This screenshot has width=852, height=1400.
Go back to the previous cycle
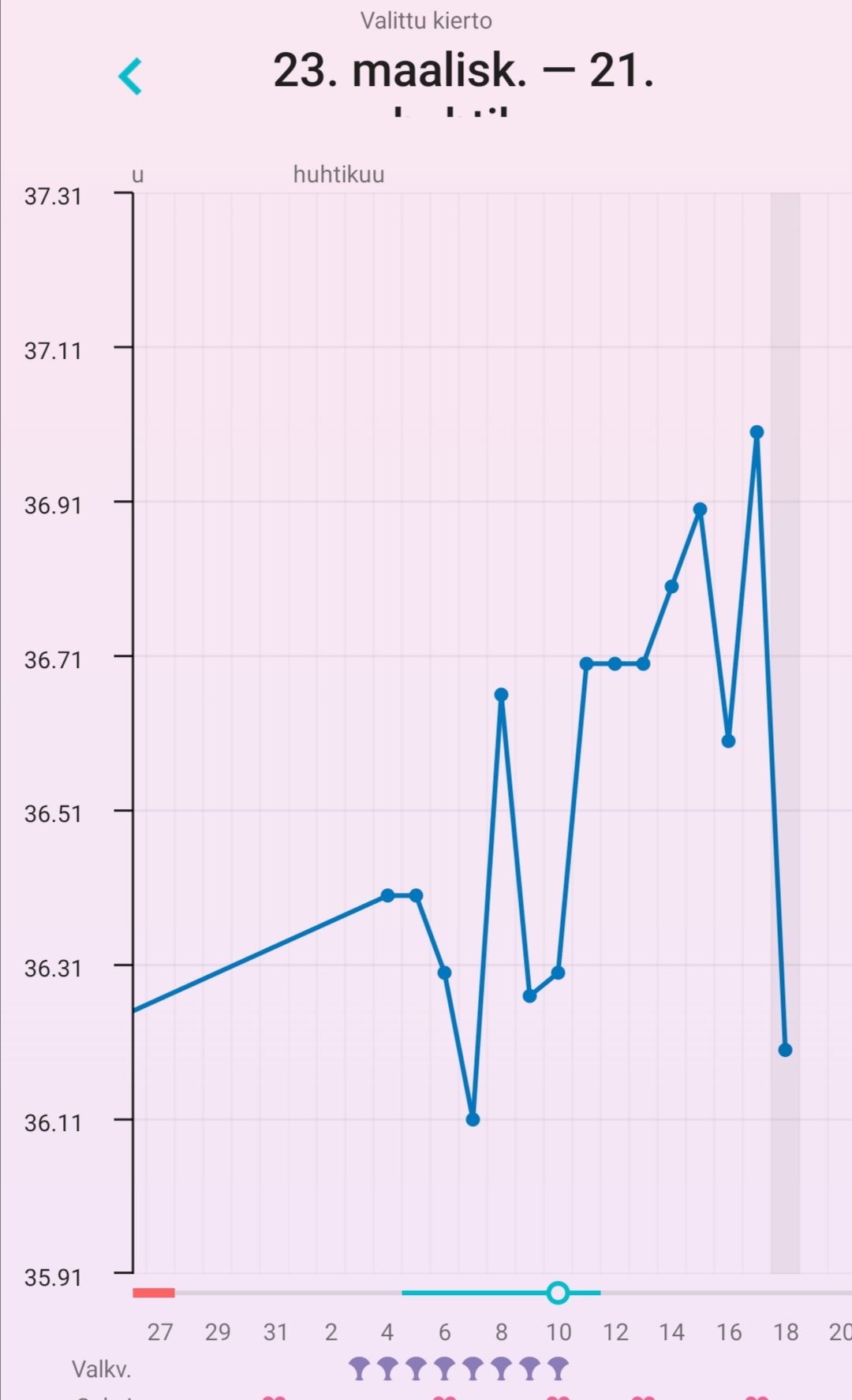[x=130, y=77]
